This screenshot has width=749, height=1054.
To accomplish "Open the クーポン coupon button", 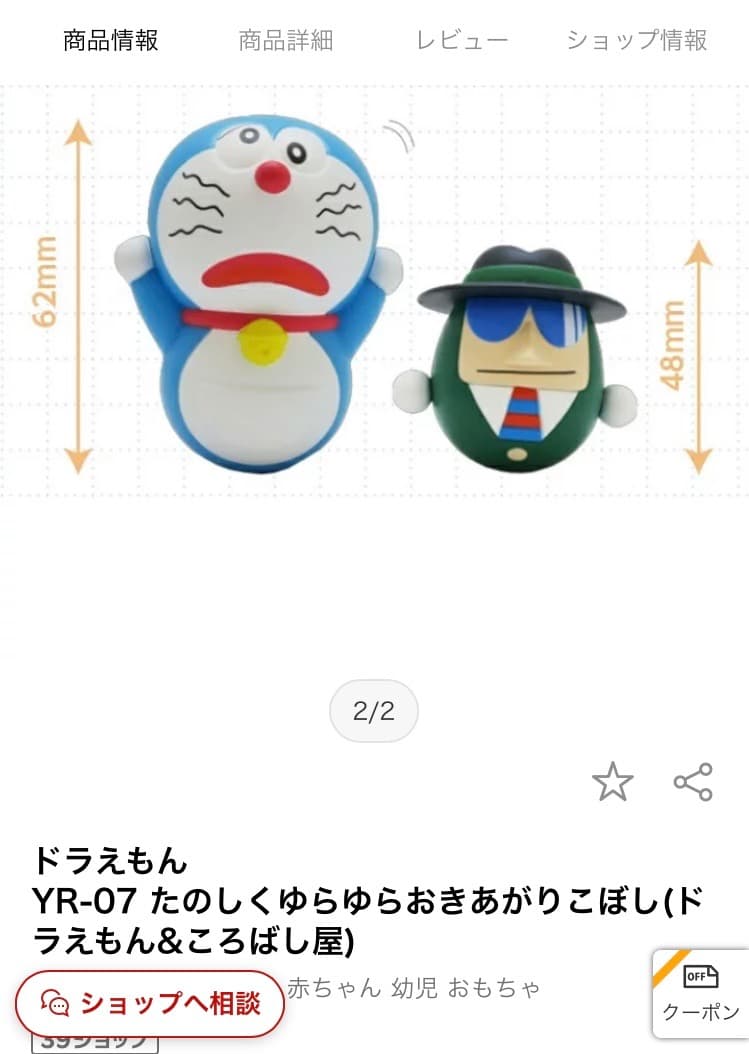I will point(701,993).
